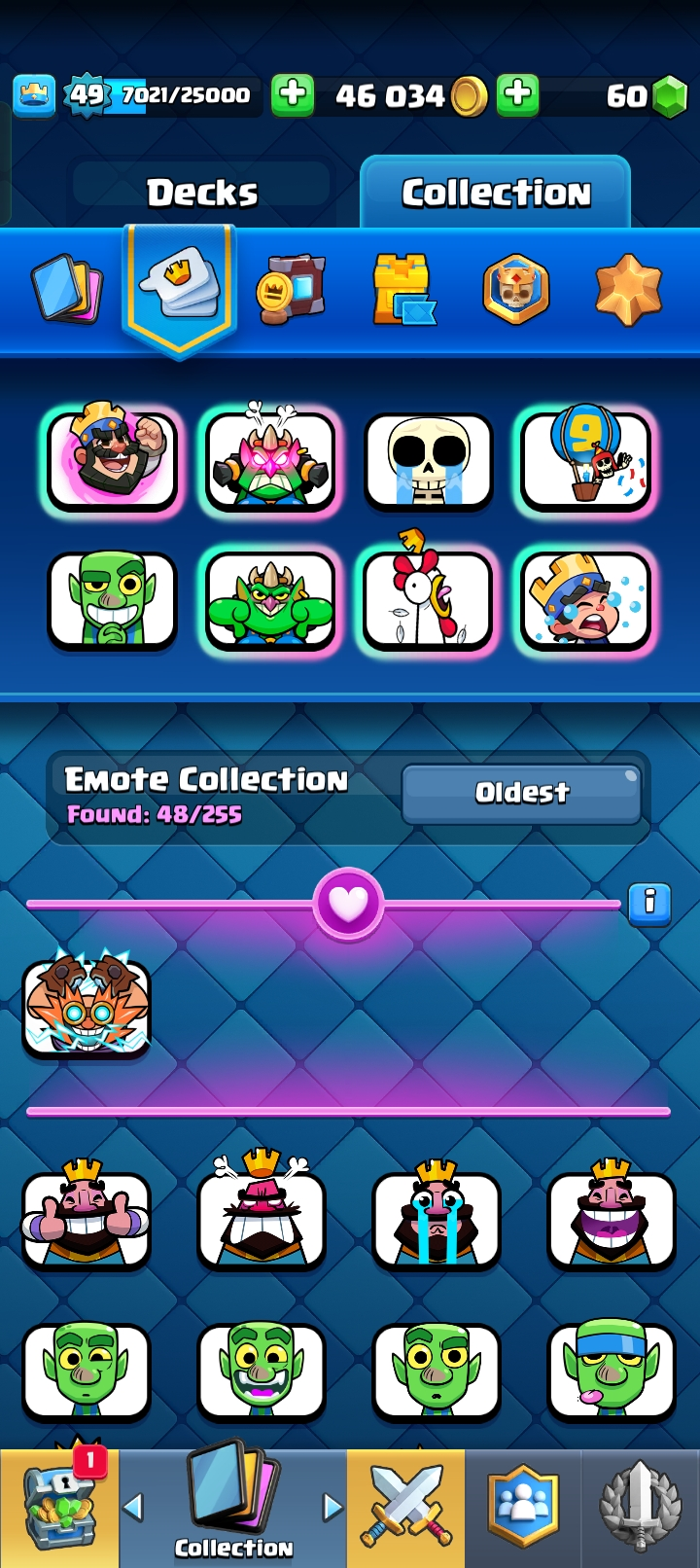Show favorite emotes info

[649, 904]
